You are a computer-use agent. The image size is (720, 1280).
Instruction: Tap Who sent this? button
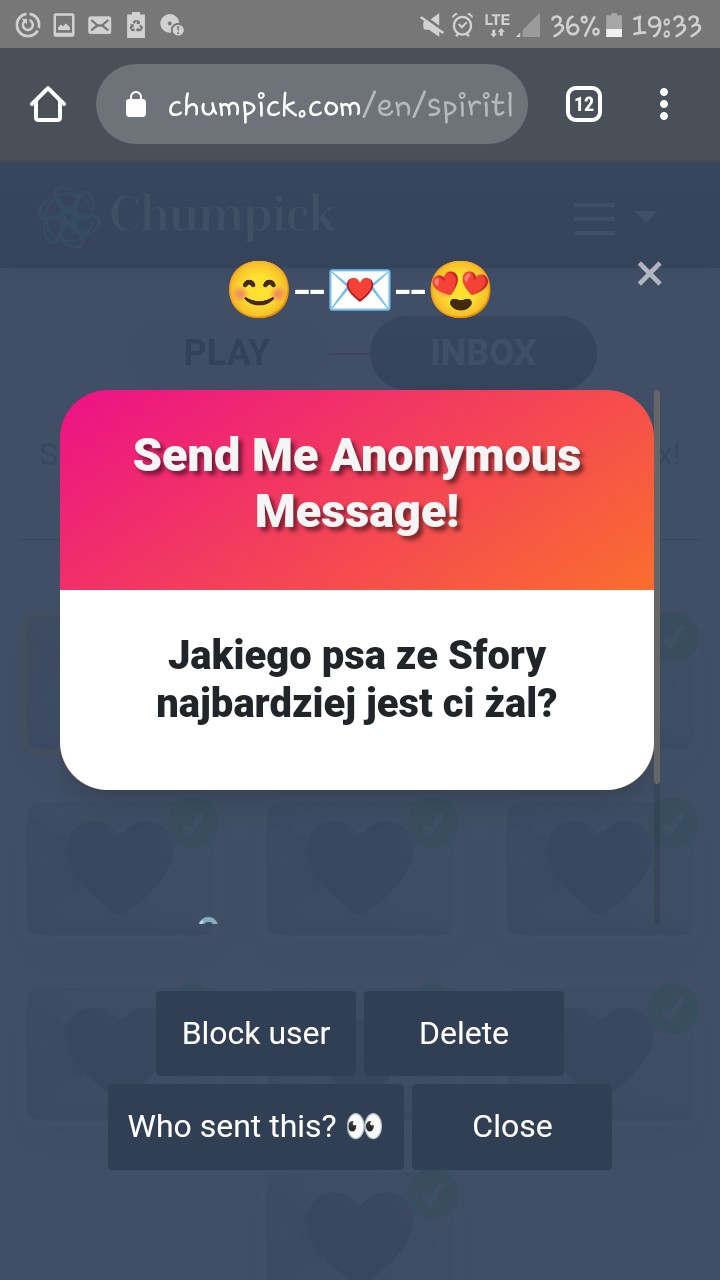tap(256, 1126)
